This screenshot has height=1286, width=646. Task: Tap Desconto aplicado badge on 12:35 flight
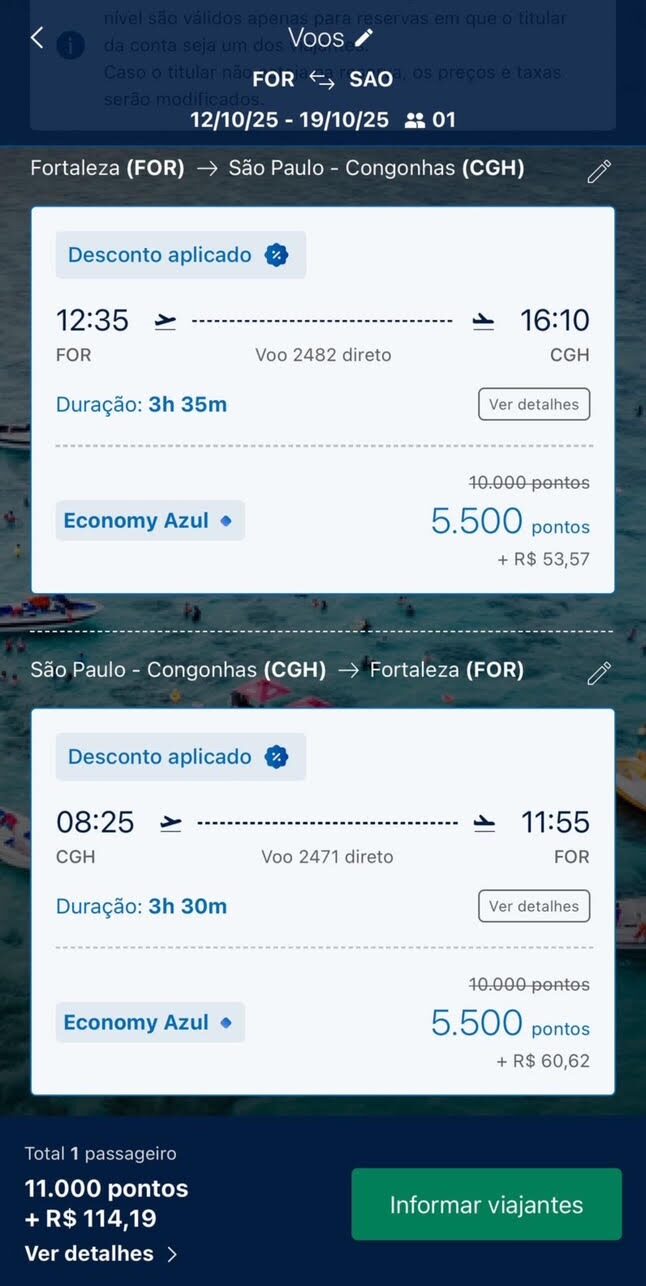(x=180, y=255)
